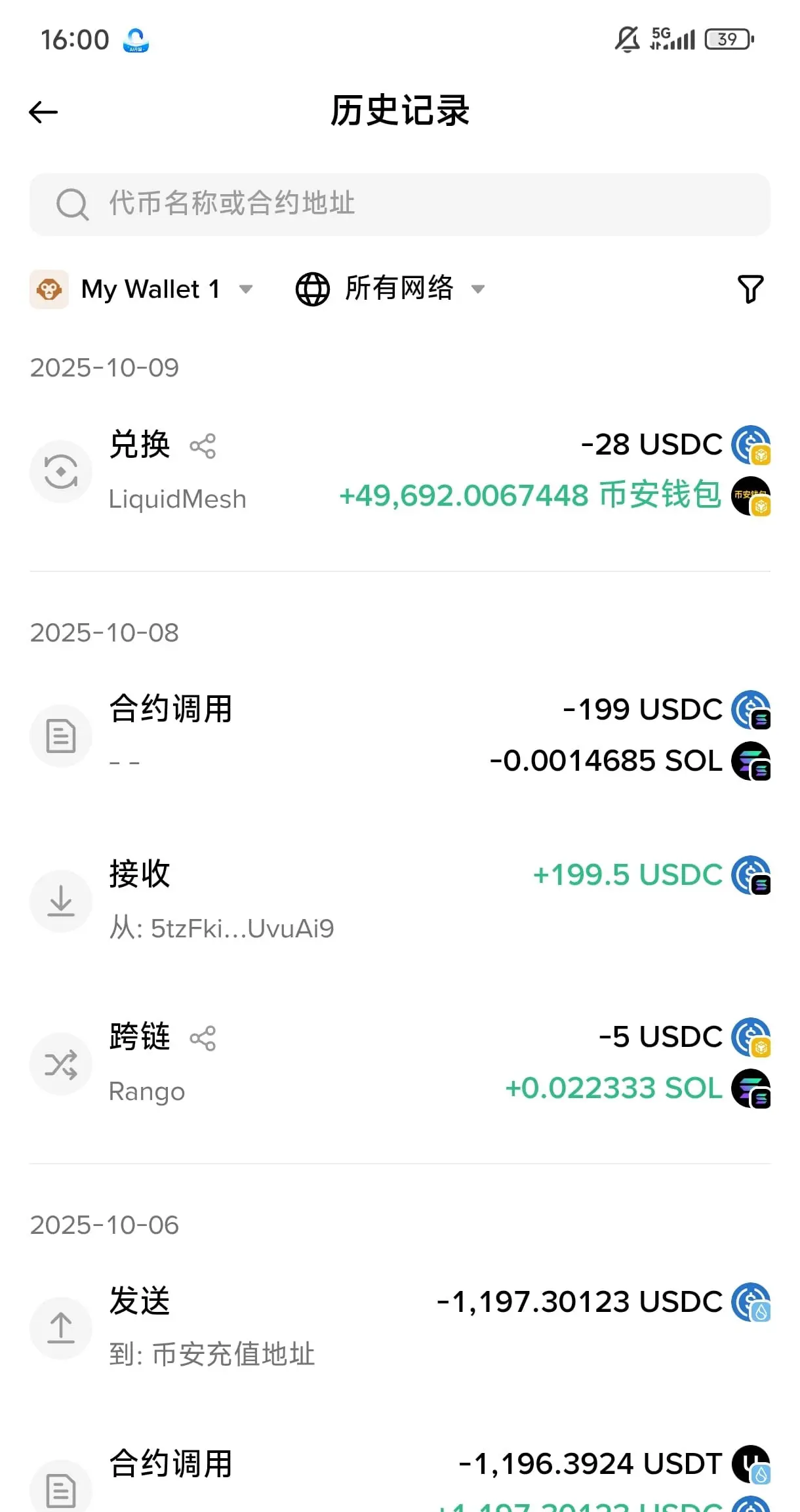Open the 接收 +199.5 USDC transaction
Image resolution: width=800 pixels, height=1512 pixels.
coord(400,901)
